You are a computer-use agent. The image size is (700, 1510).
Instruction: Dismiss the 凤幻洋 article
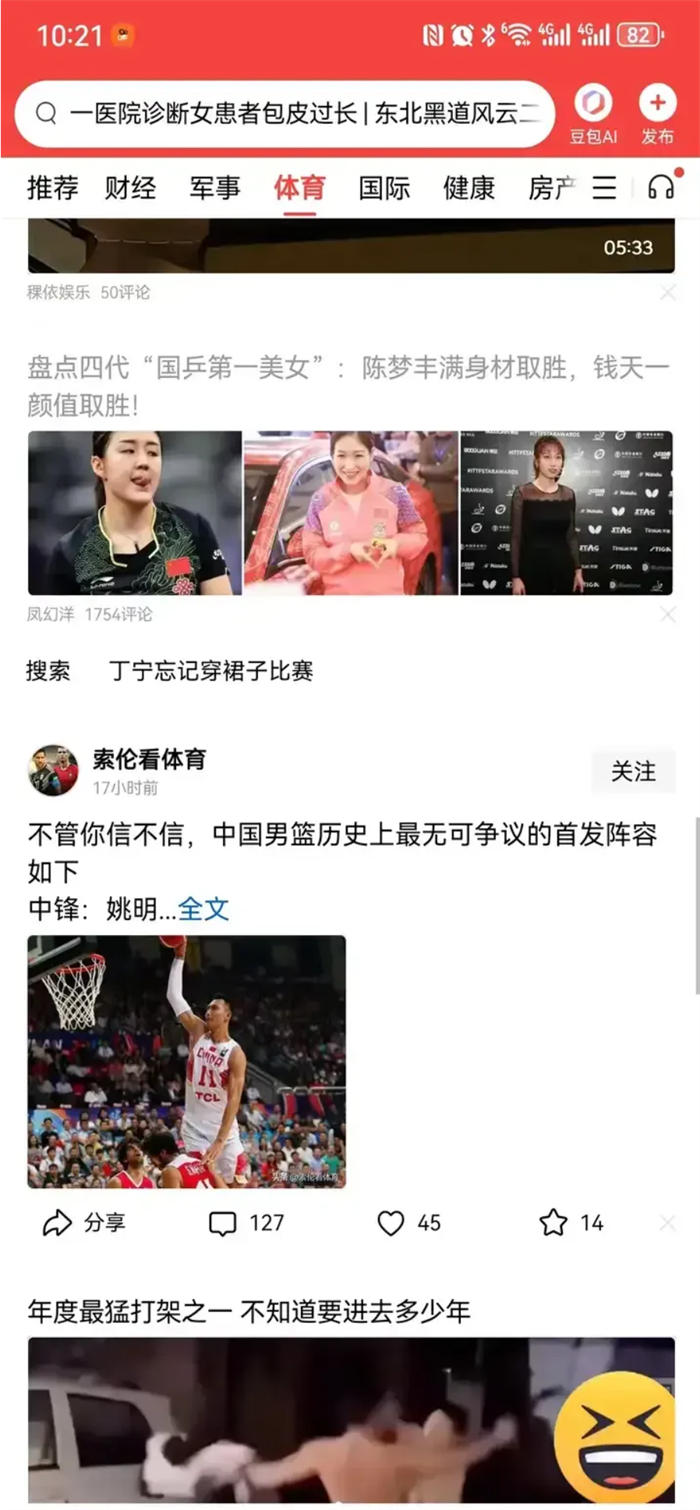(x=667, y=615)
